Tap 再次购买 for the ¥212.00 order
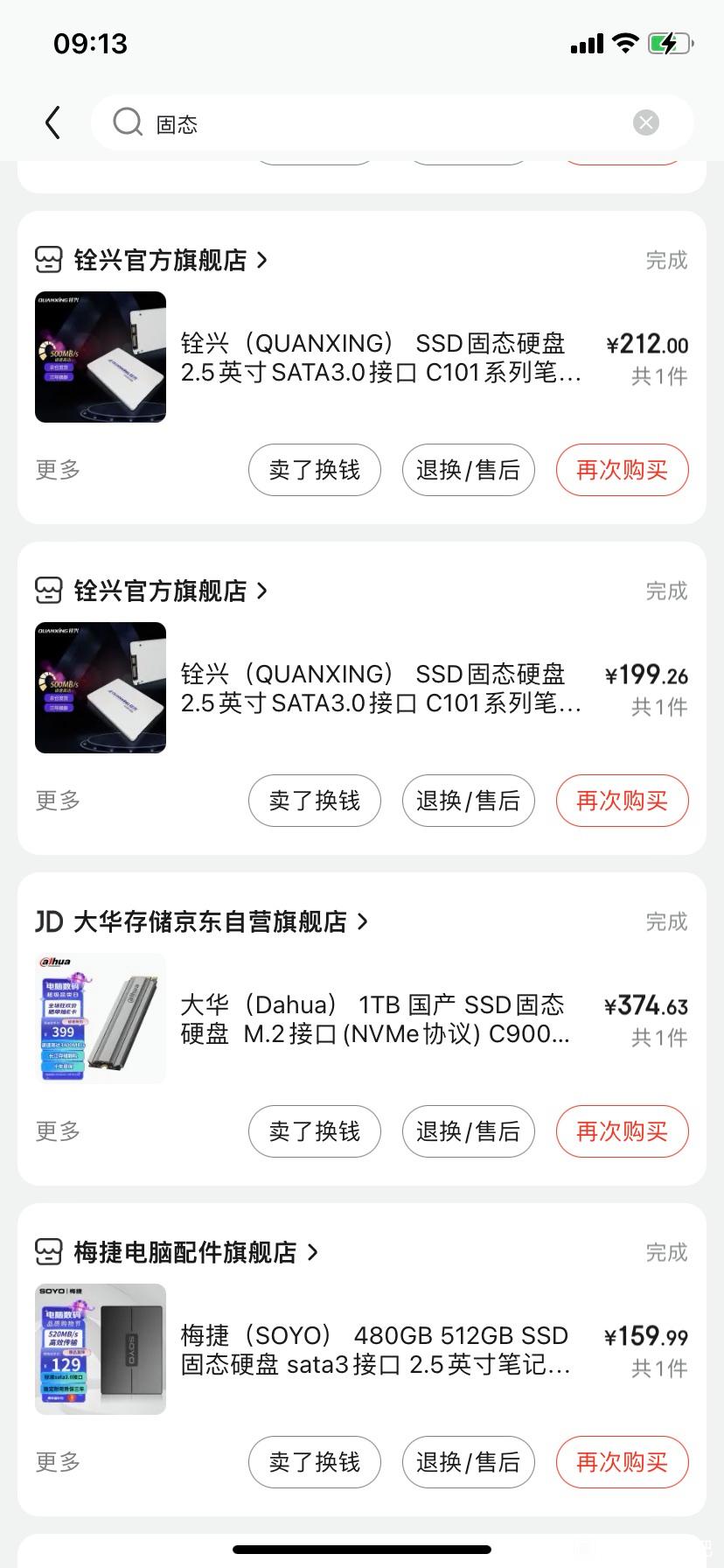The height and width of the screenshot is (1568, 724). [622, 470]
